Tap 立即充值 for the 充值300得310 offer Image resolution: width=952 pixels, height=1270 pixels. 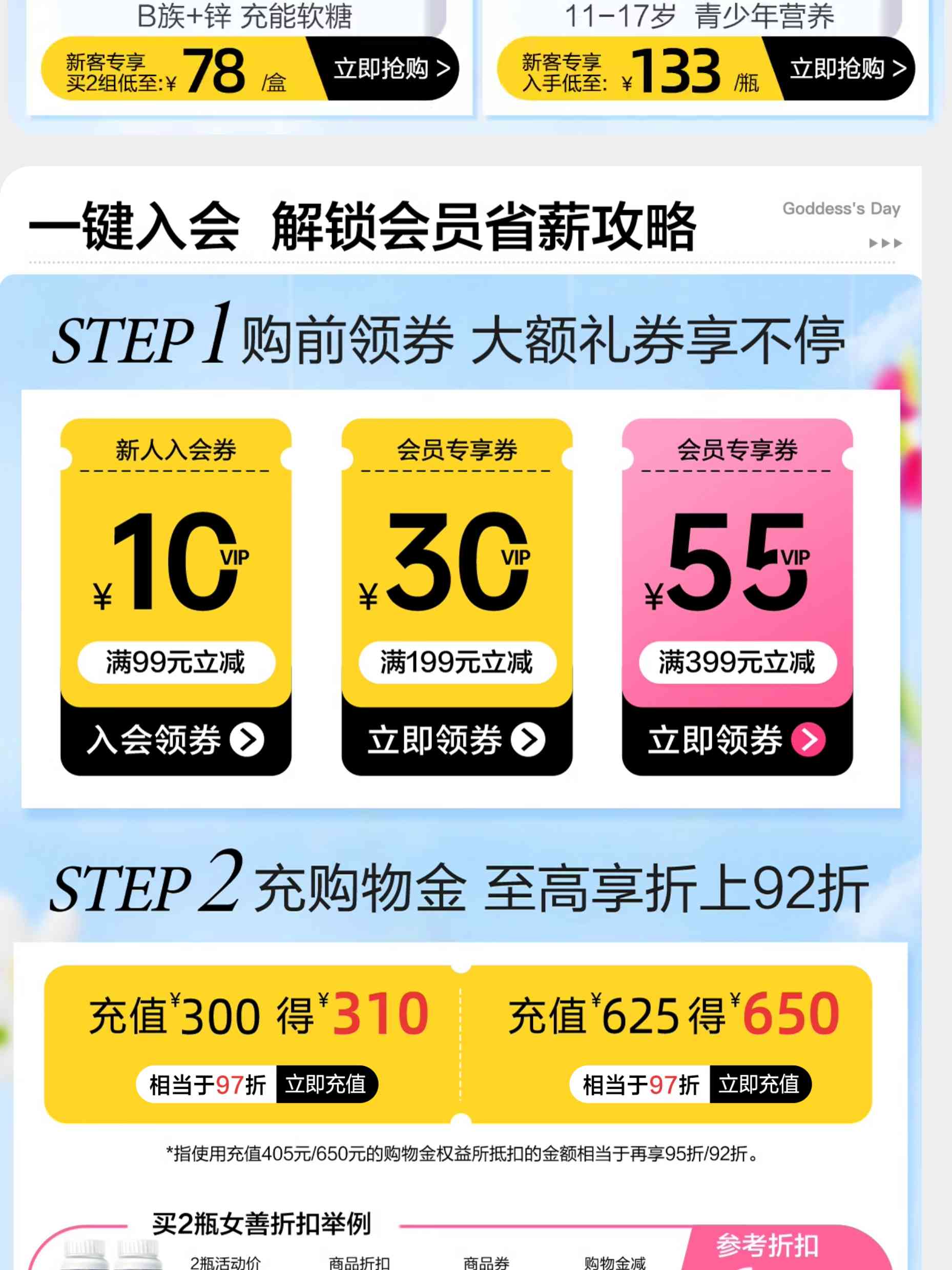pyautogui.click(x=325, y=1084)
